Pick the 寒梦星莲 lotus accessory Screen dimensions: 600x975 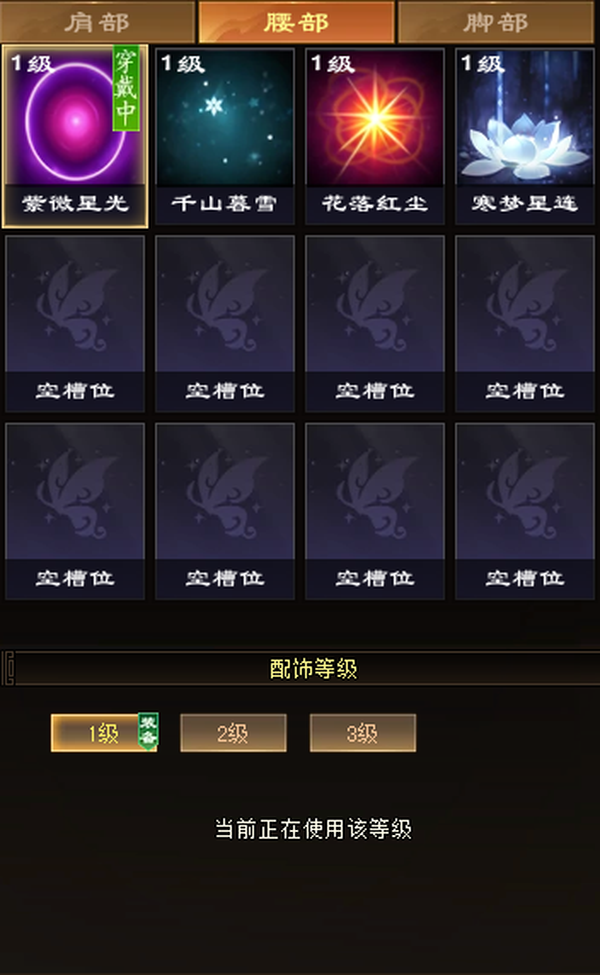(525, 136)
